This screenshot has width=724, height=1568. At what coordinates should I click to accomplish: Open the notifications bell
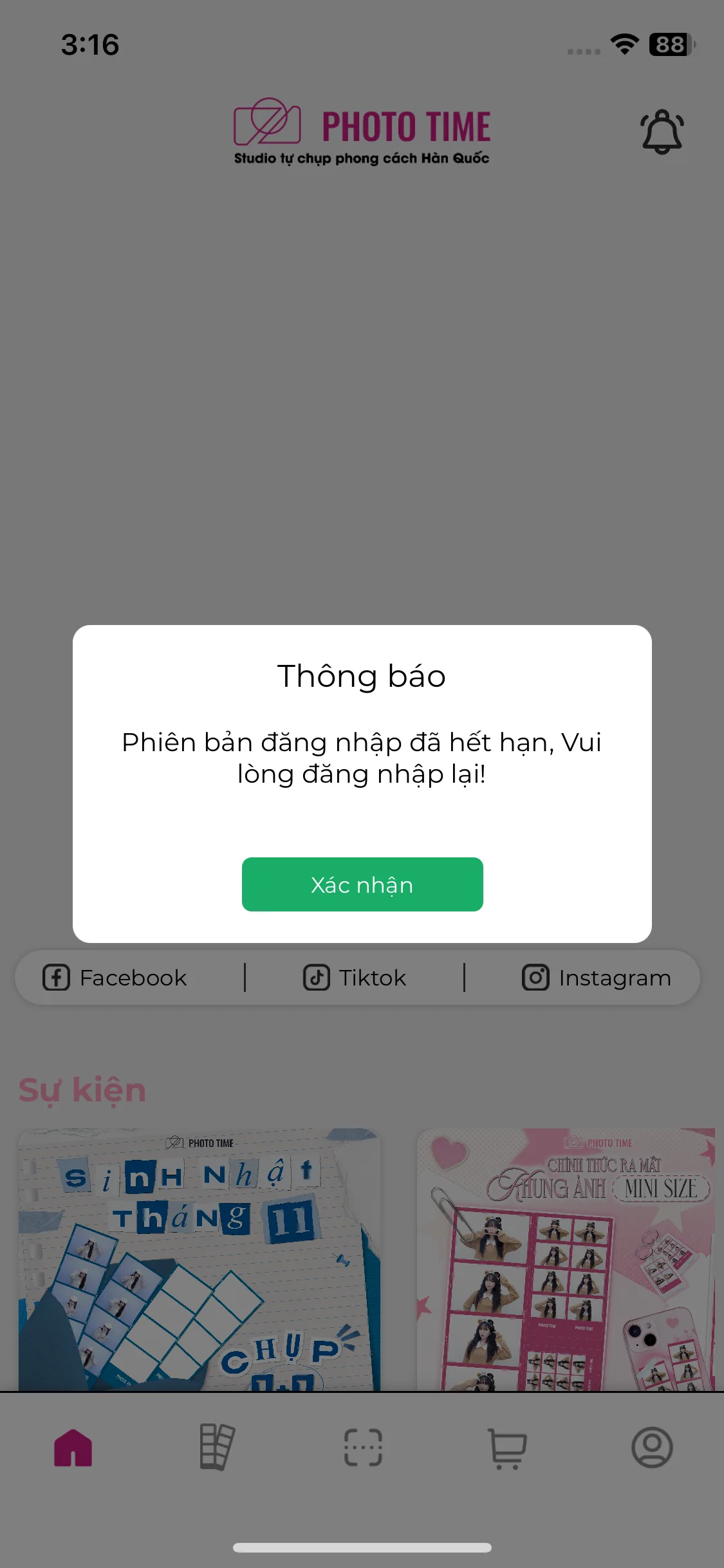click(662, 132)
